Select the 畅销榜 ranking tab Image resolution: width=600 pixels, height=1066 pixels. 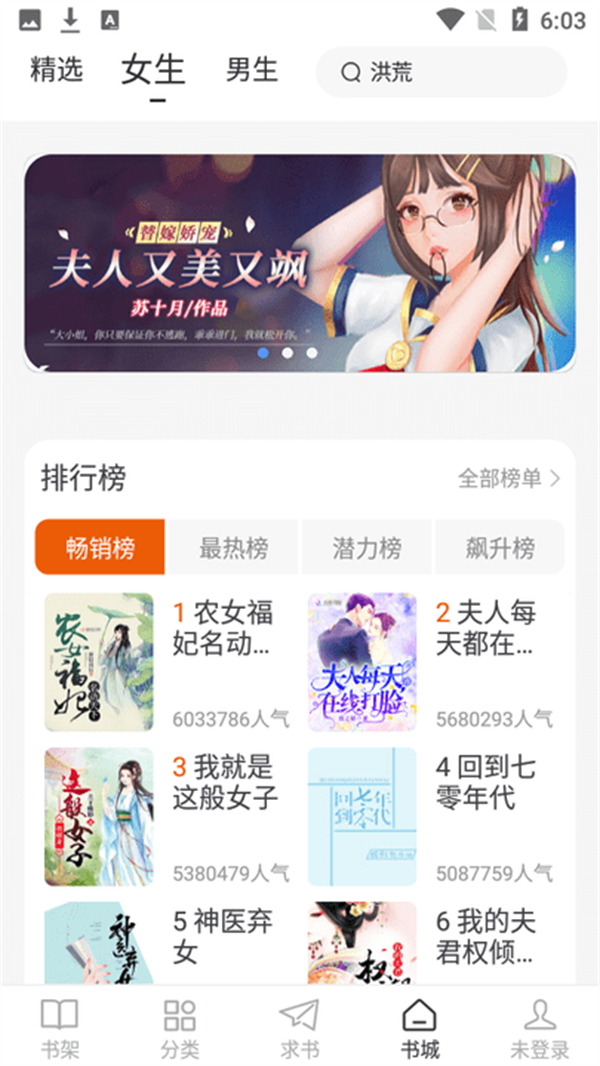(100, 548)
